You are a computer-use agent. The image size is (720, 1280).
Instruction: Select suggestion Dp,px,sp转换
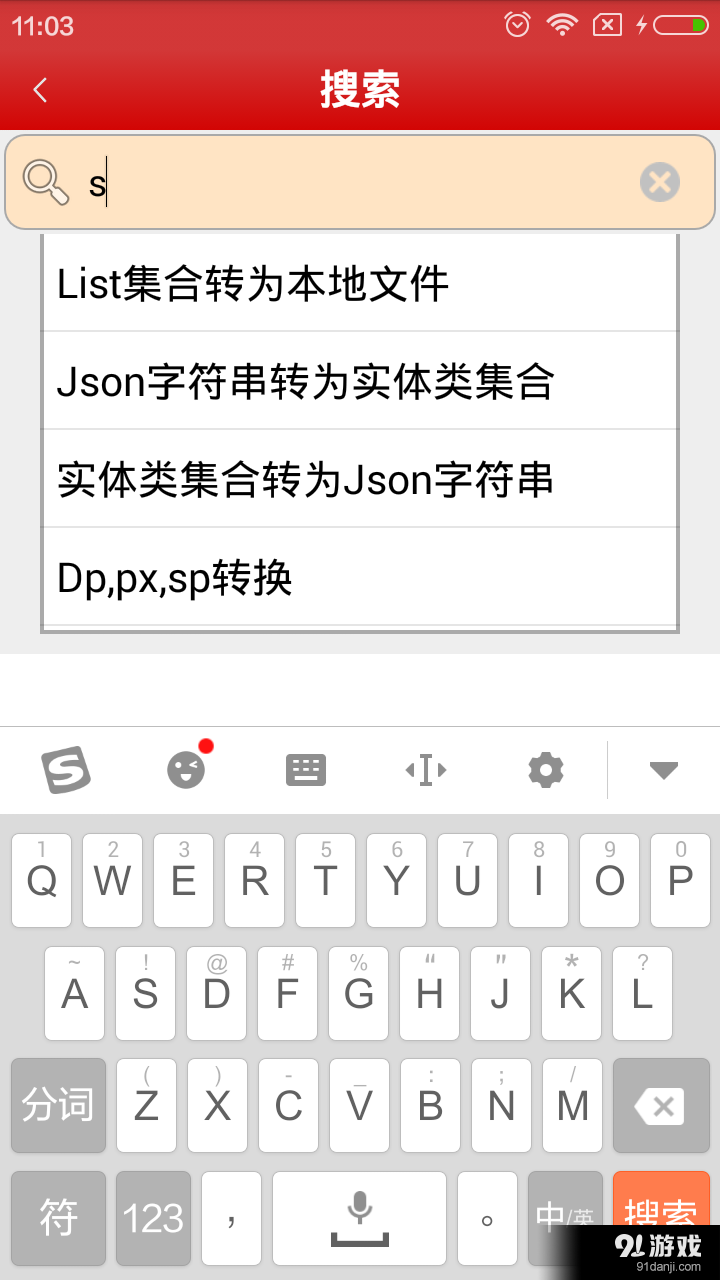pos(174,577)
